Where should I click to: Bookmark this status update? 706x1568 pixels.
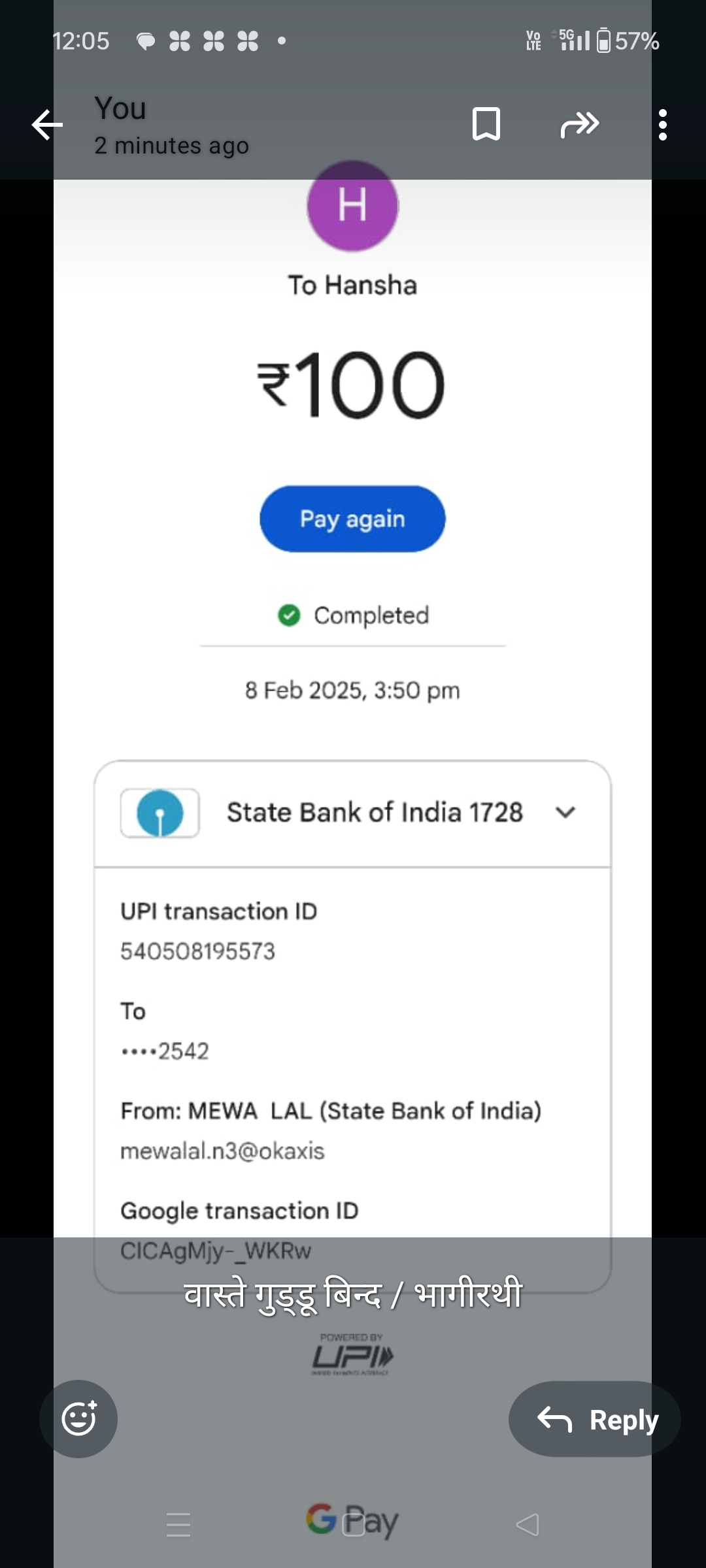486,124
